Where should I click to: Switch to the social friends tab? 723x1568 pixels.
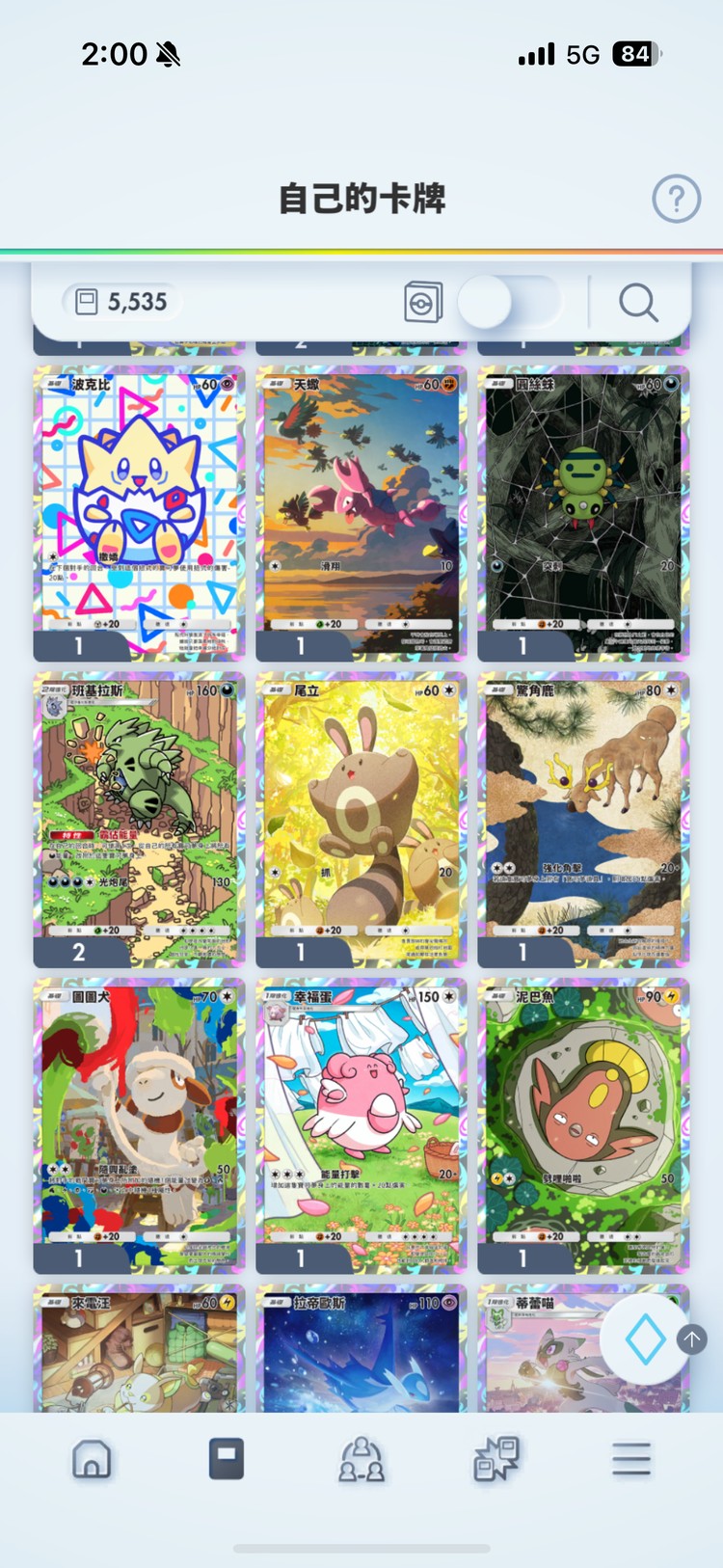click(361, 1459)
